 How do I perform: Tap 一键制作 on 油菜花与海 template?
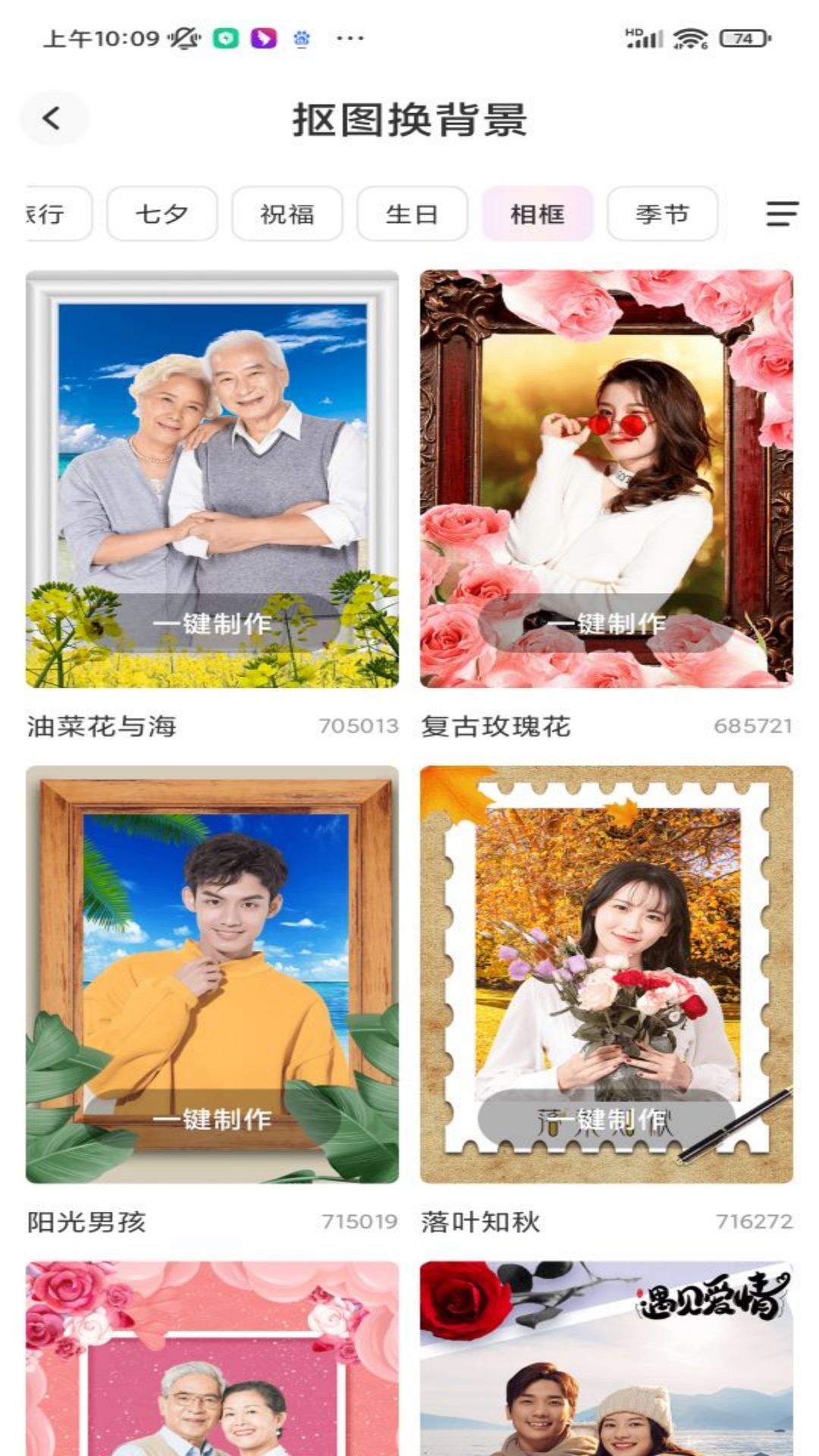[x=212, y=623]
